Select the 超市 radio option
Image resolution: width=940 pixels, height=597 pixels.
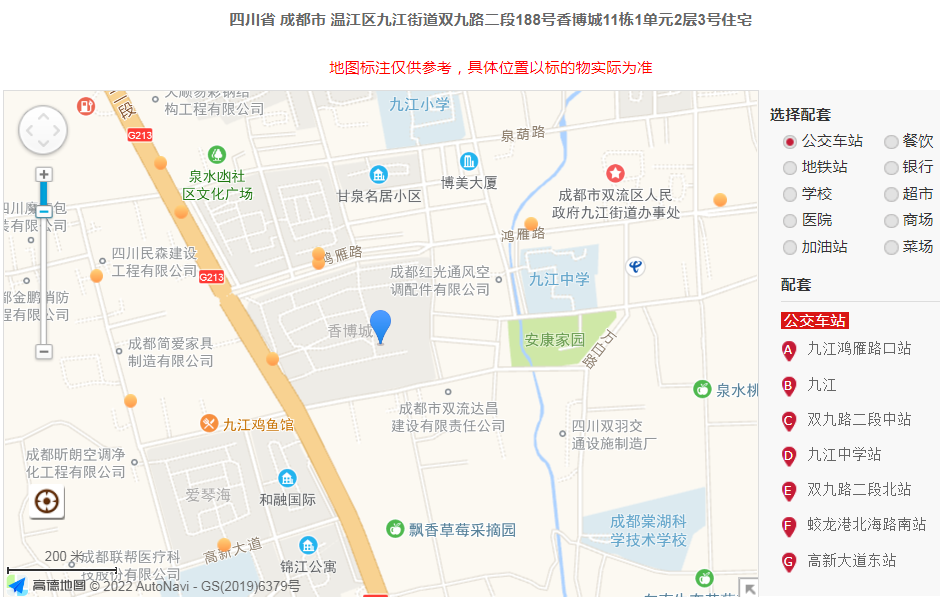892,195
